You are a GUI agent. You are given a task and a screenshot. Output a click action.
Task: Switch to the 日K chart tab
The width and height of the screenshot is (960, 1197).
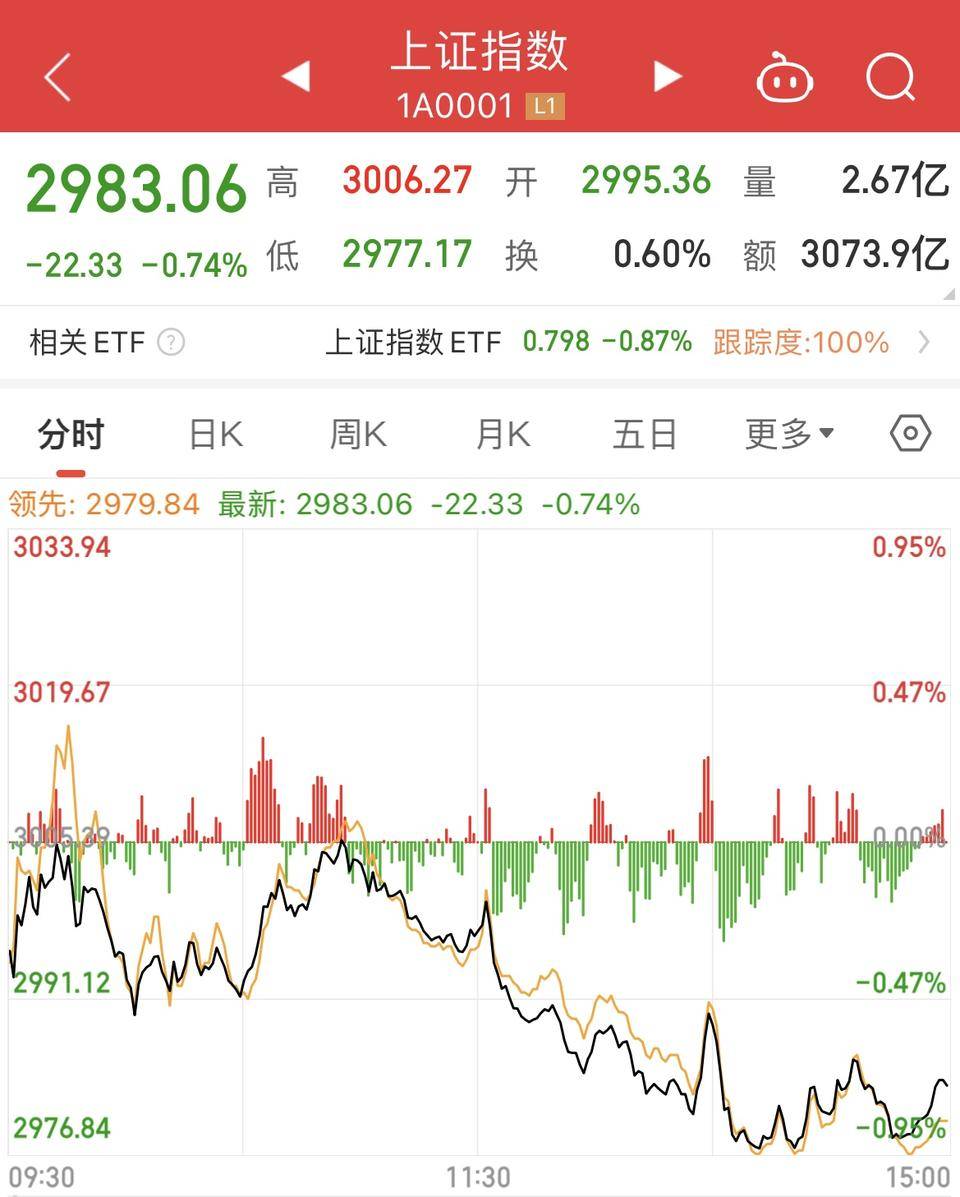pyautogui.click(x=216, y=435)
